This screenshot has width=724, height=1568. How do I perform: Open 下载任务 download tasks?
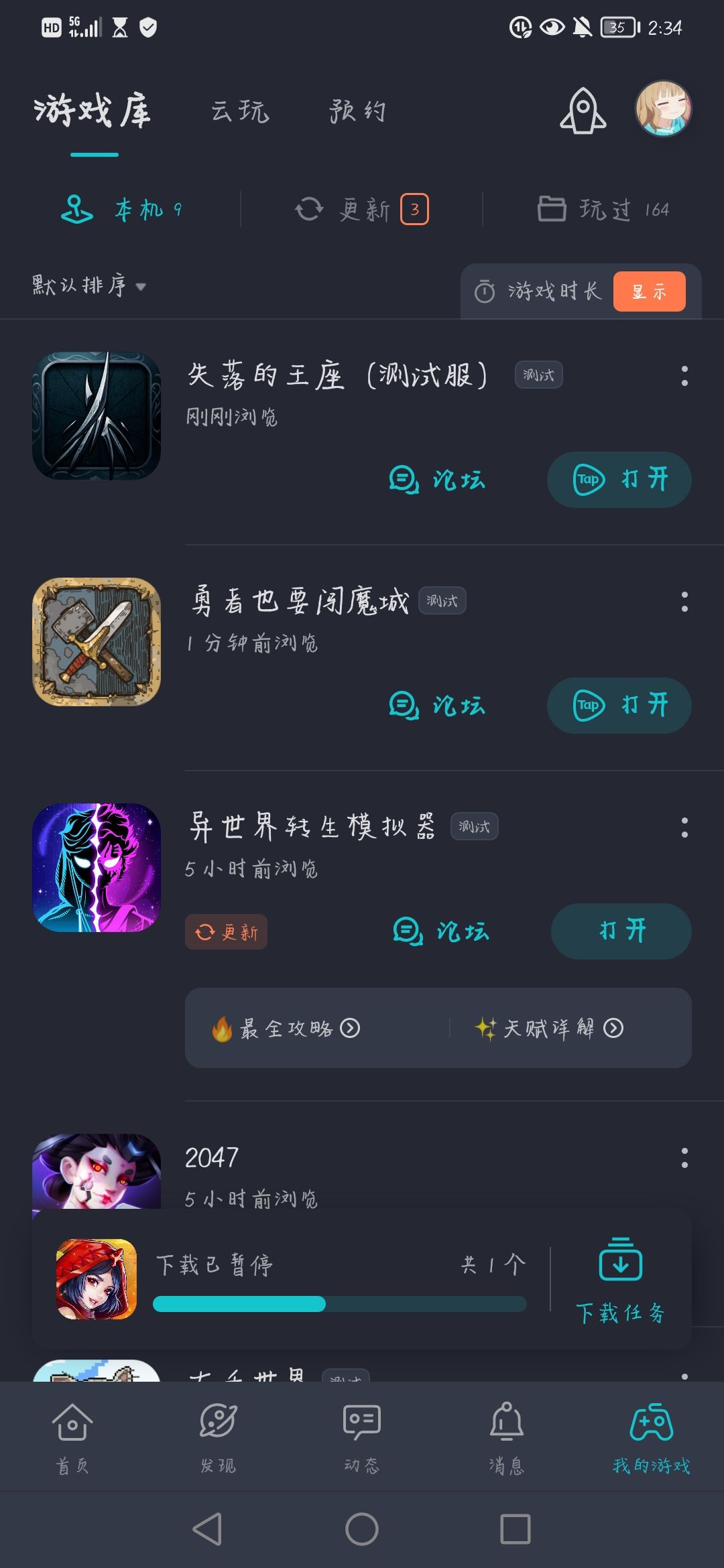620,1281
